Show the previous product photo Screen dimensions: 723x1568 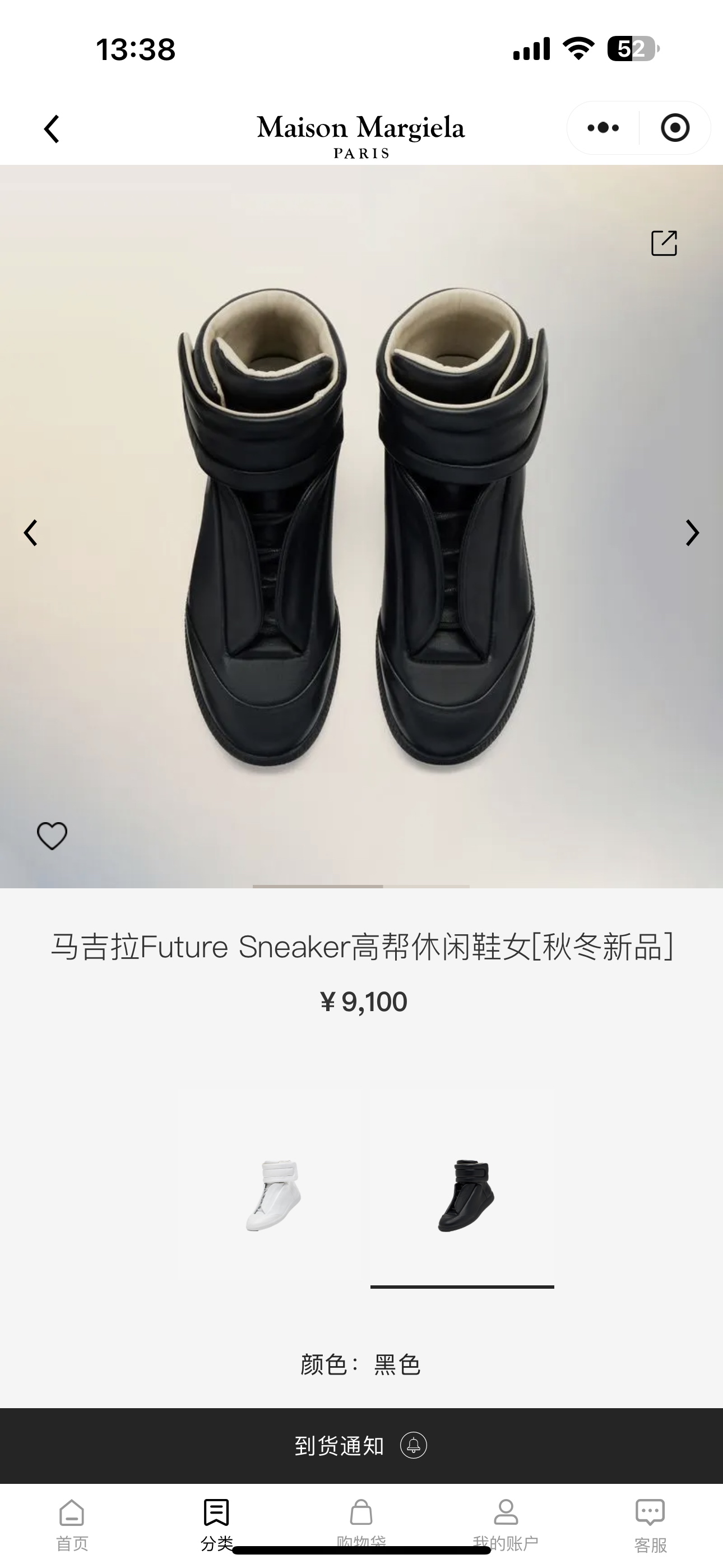30,533
